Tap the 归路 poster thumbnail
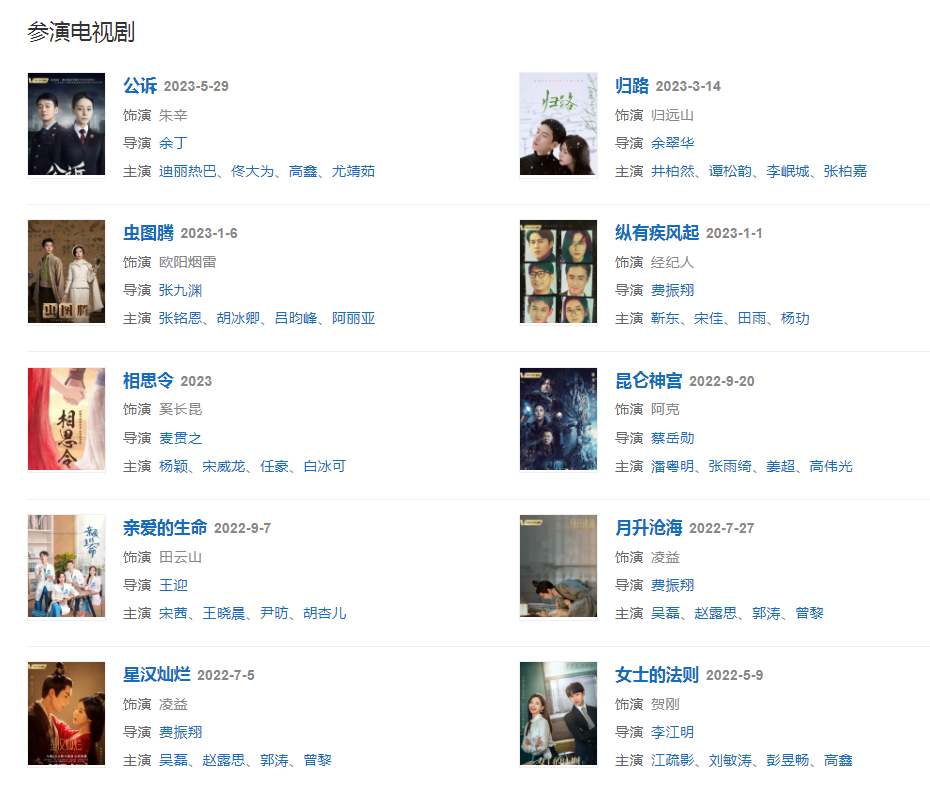This screenshot has width=930, height=787. 558,124
